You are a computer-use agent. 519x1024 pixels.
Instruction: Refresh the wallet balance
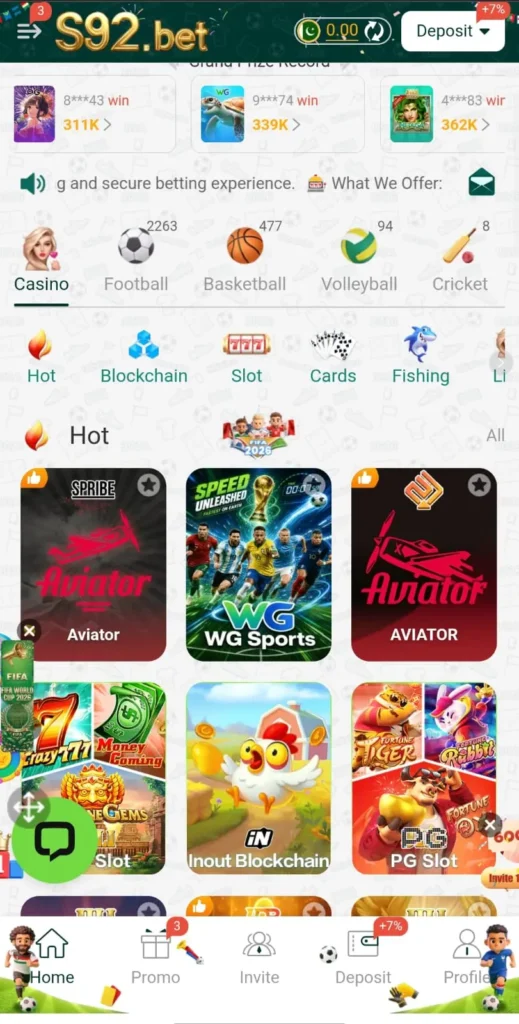point(375,31)
